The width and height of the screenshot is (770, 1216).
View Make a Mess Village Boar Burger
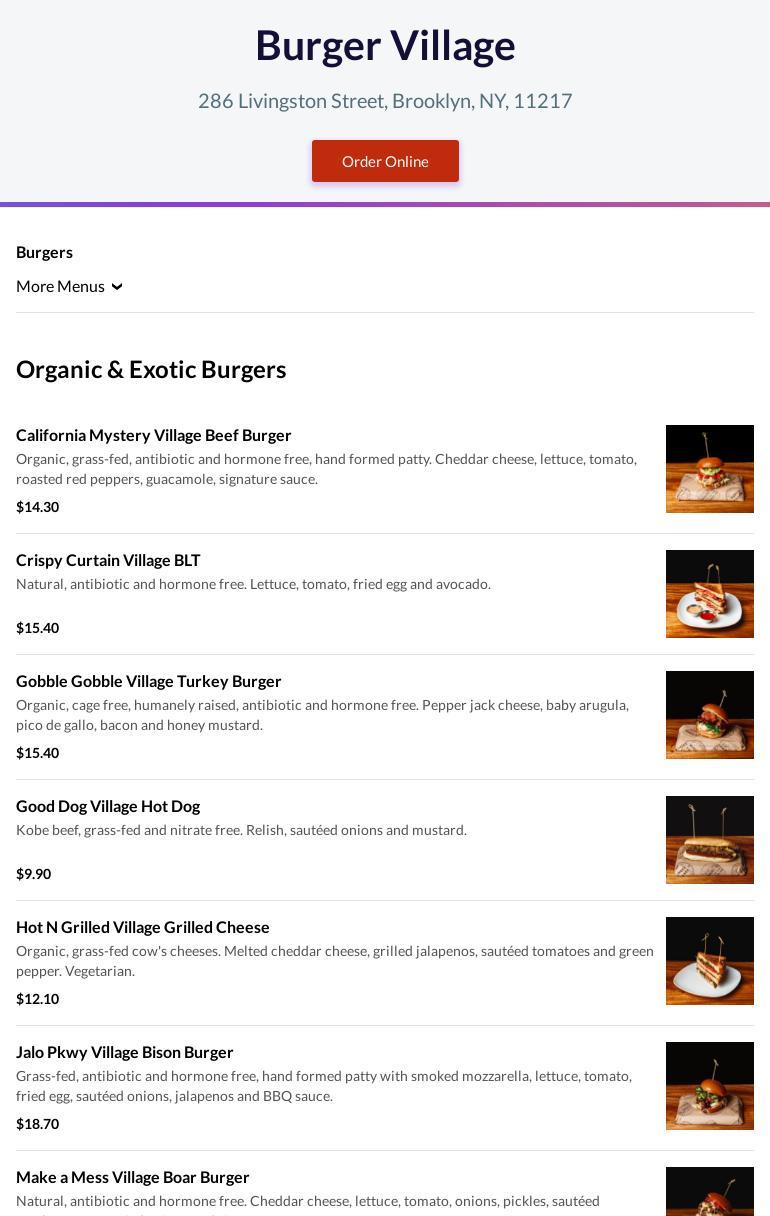click(133, 1177)
